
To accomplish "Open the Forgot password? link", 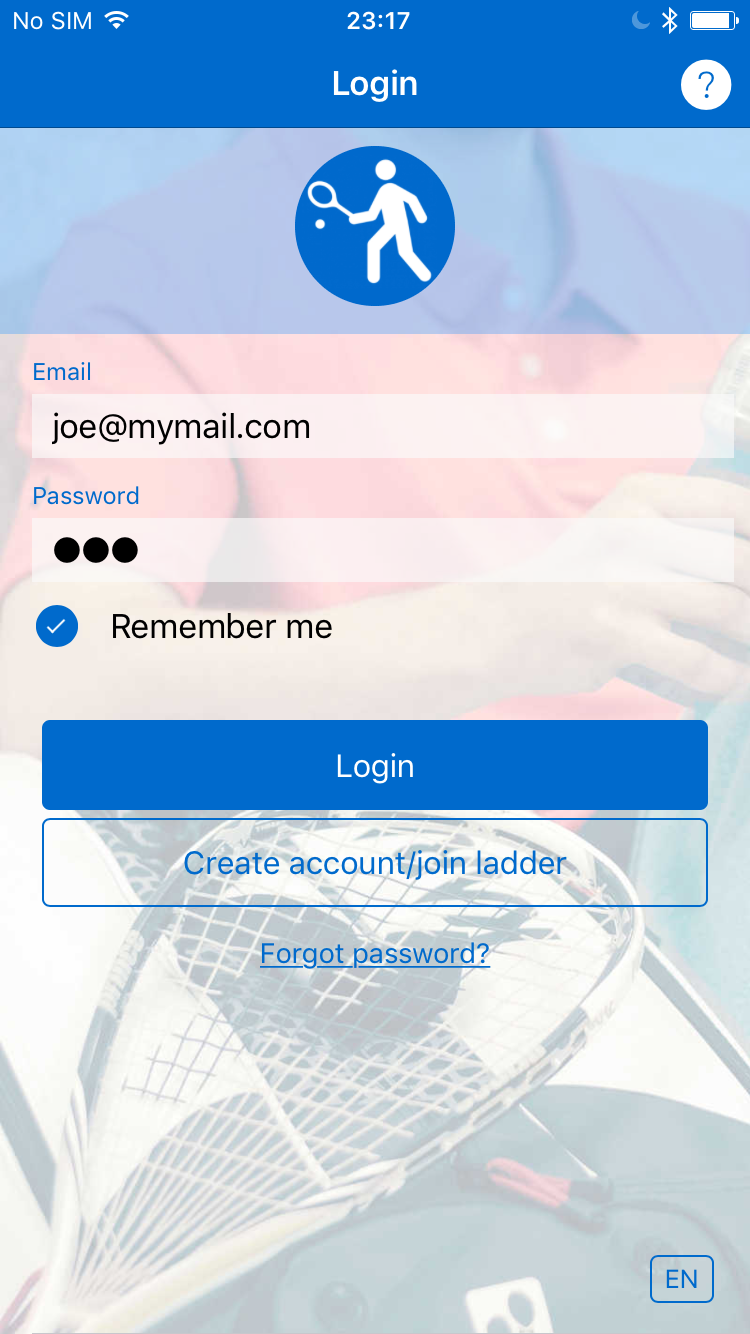I will click(374, 953).
